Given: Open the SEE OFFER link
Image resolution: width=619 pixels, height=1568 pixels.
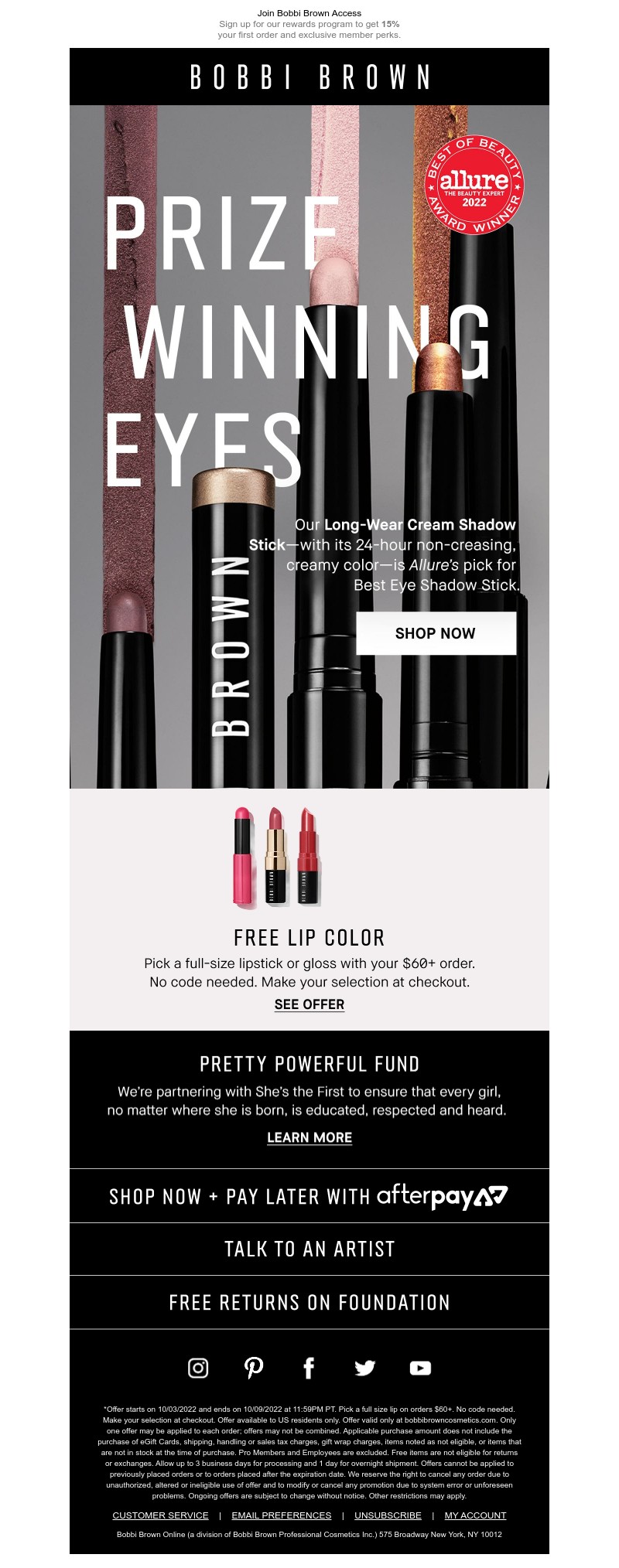Looking at the screenshot, I should tap(309, 1004).
